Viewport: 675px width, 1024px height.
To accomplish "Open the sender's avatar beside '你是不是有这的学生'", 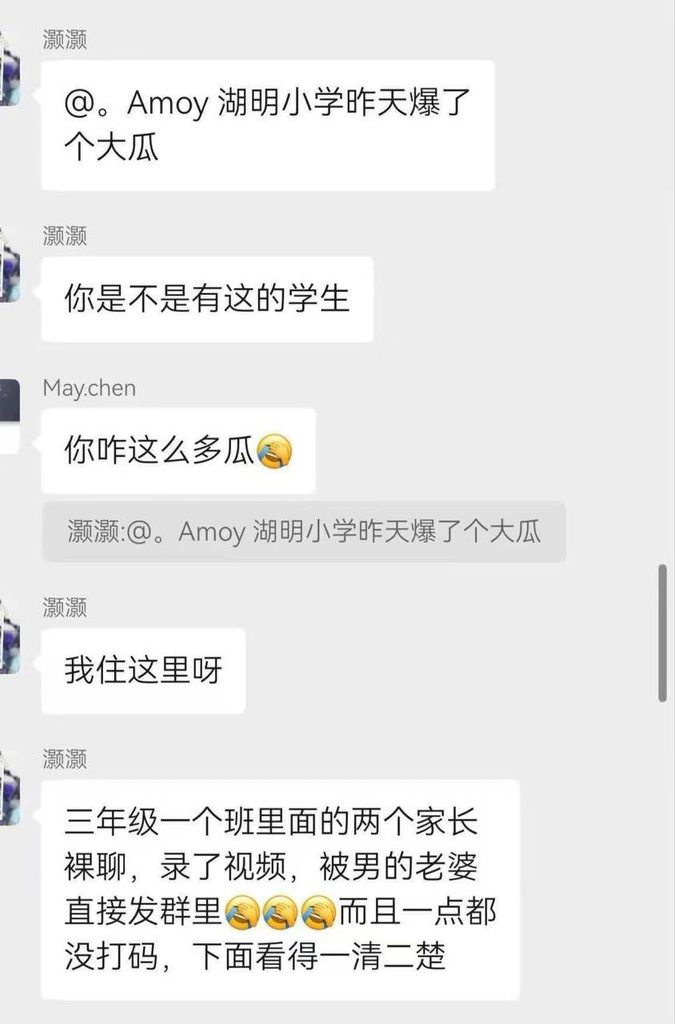I will click(x=10, y=265).
